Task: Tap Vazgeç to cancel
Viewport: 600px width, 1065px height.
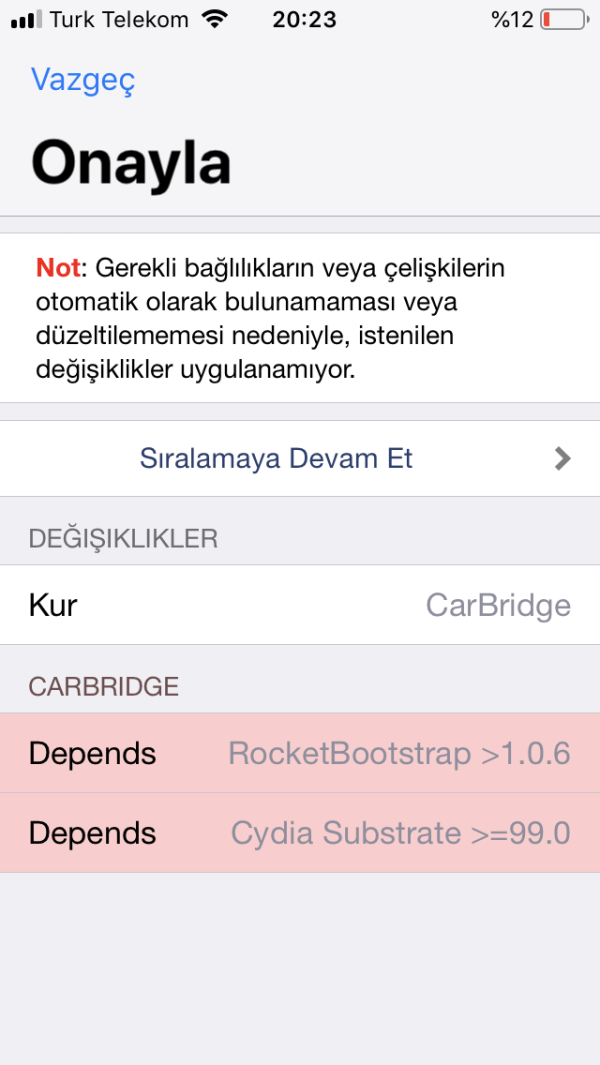Action: click(x=82, y=80)
